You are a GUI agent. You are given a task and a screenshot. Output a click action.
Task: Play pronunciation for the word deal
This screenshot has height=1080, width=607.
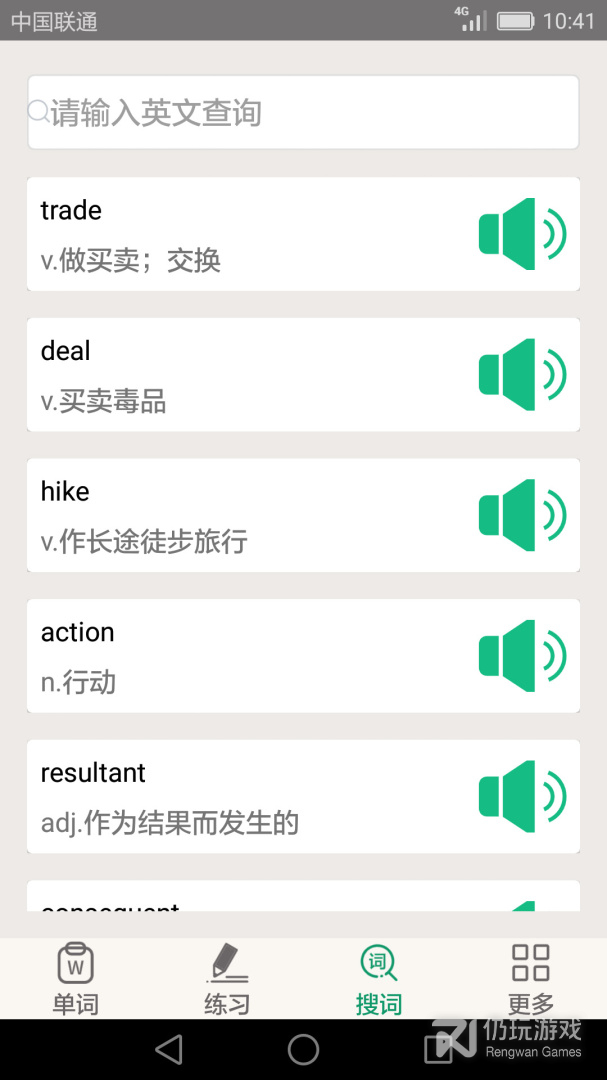523,375
